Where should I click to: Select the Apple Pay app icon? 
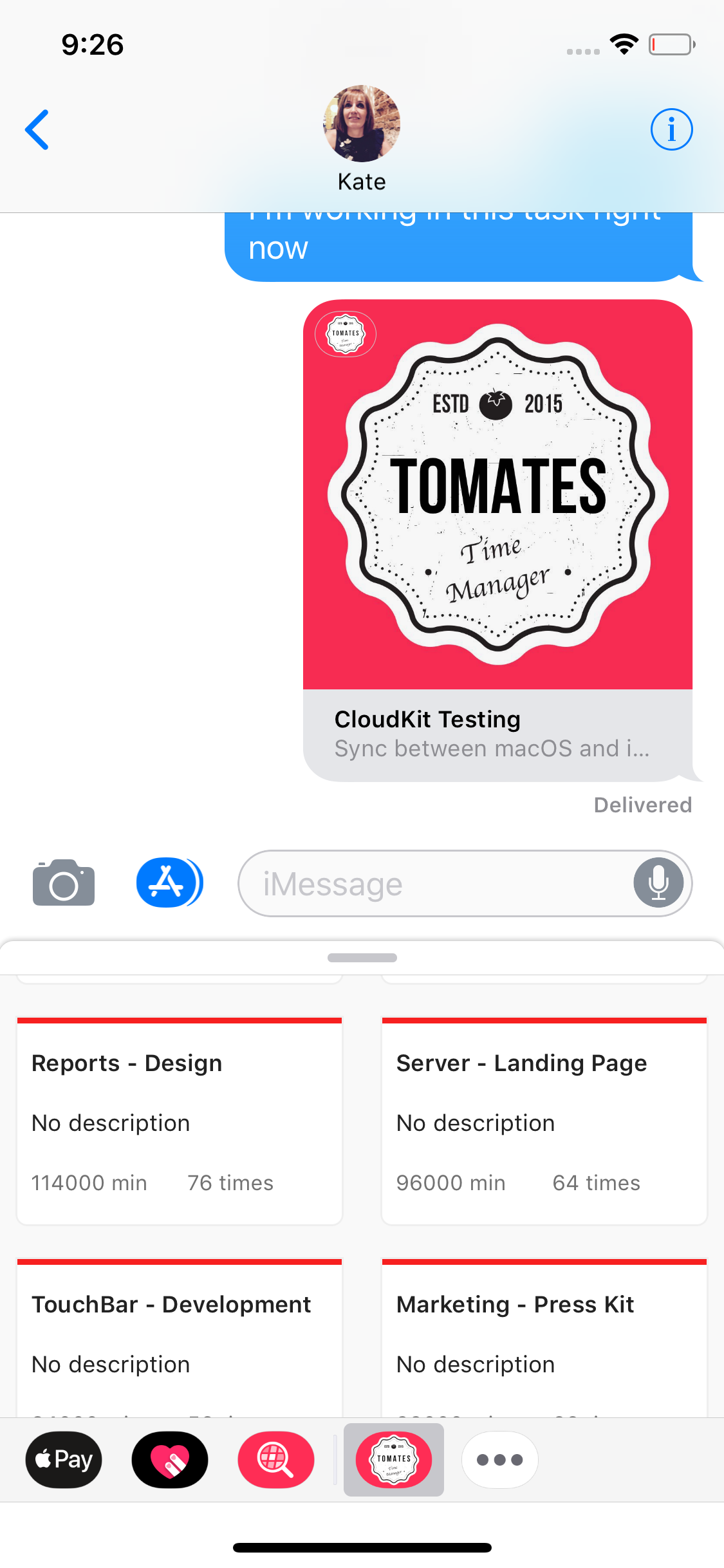(63, 1460)
